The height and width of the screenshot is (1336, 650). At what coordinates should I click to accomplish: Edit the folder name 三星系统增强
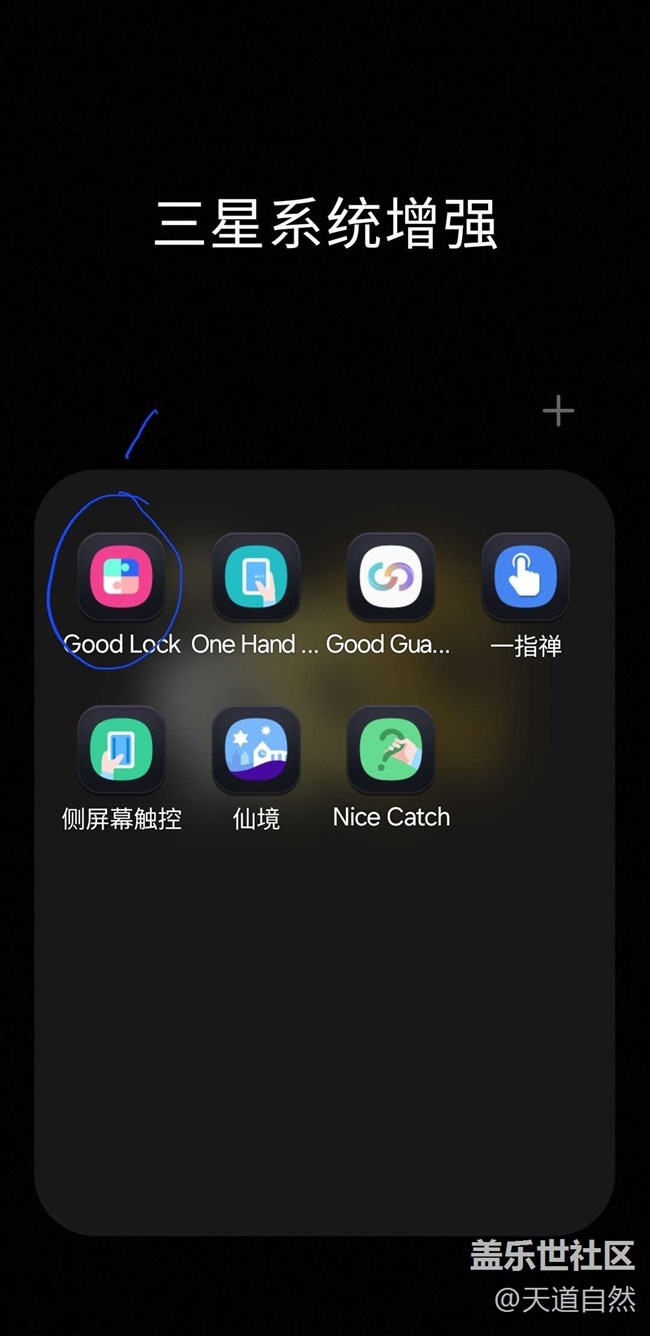coord(326,222)
